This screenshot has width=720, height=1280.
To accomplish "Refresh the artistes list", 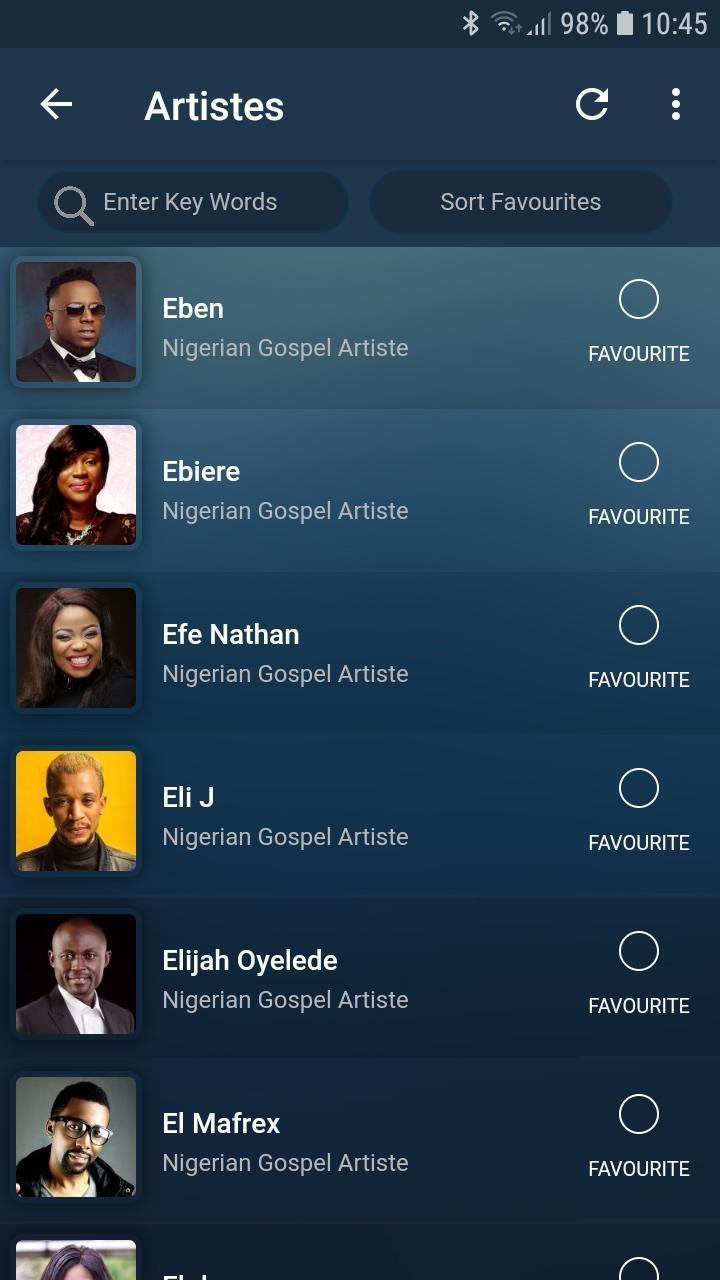I will [591, 104].
